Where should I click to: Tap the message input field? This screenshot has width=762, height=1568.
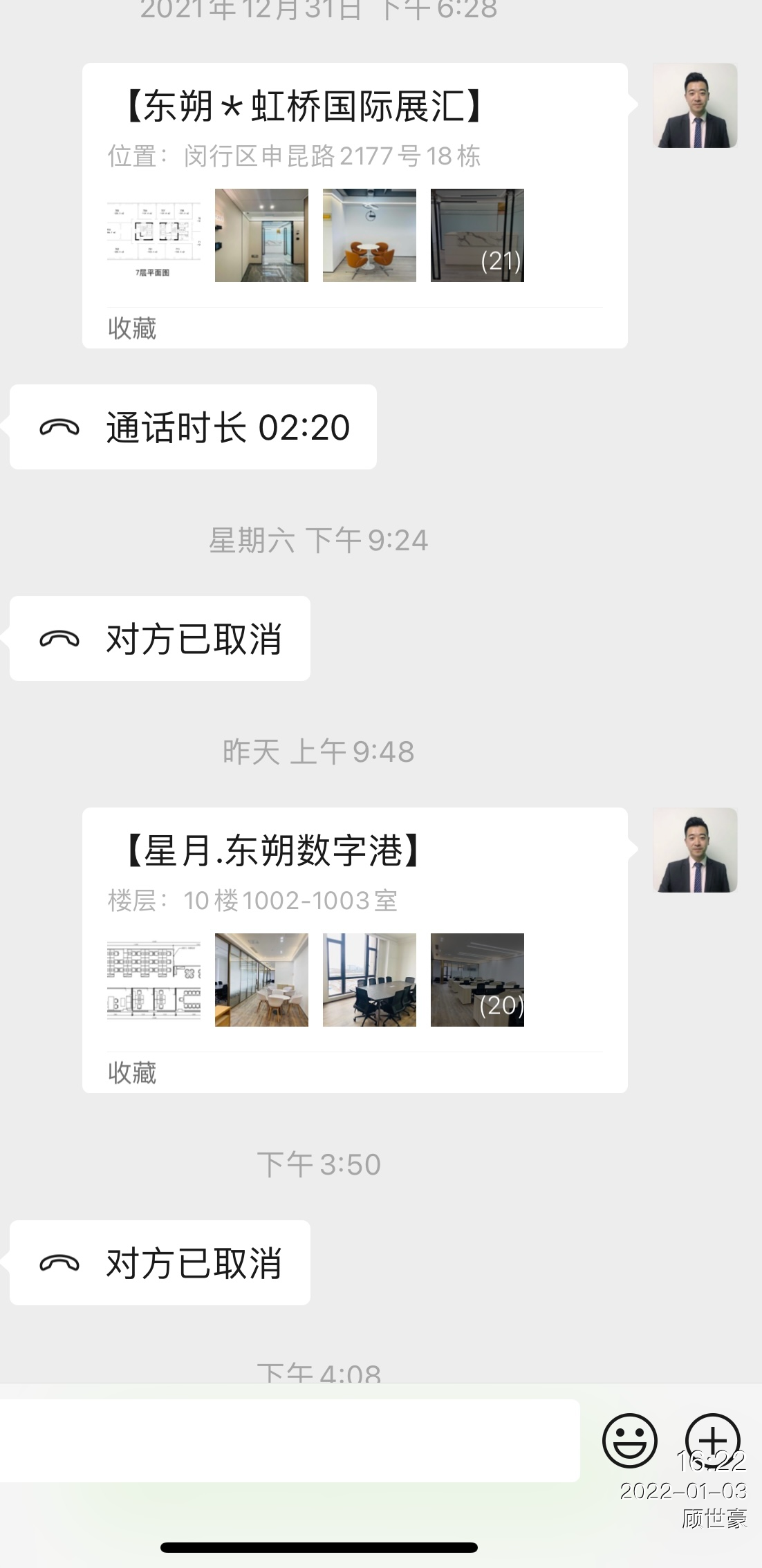(x=289, y=1441)
